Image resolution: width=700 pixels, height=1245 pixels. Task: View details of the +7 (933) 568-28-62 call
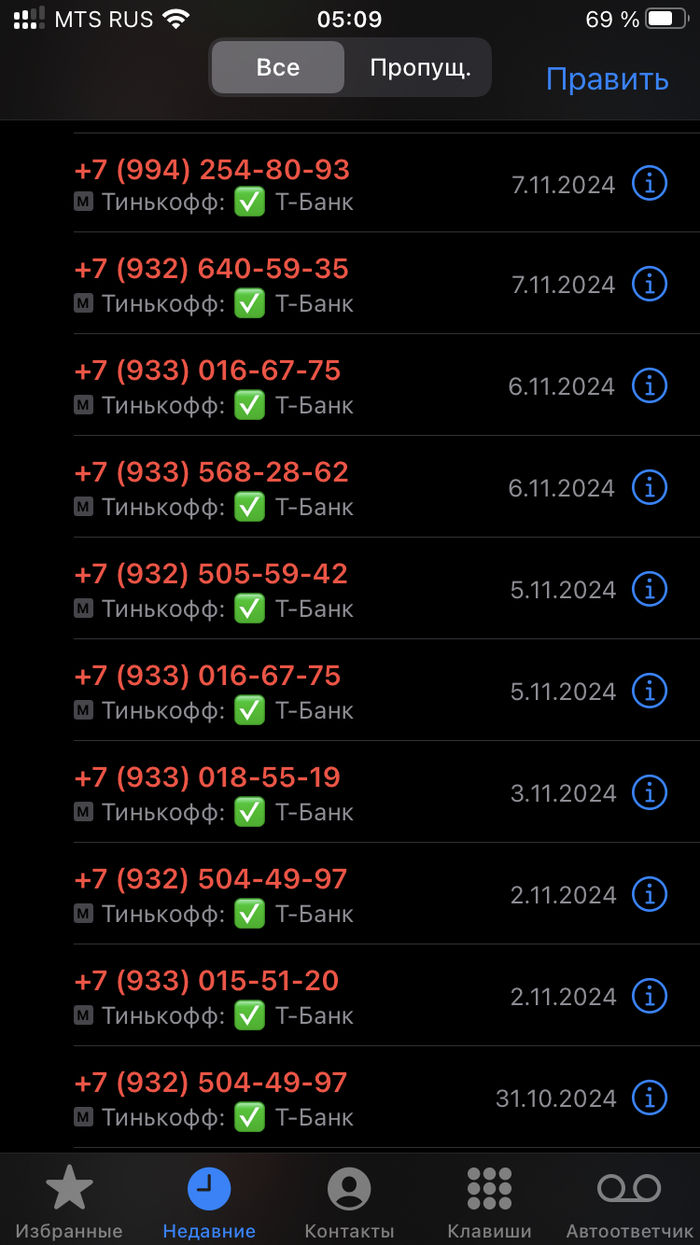pos(649,488)
